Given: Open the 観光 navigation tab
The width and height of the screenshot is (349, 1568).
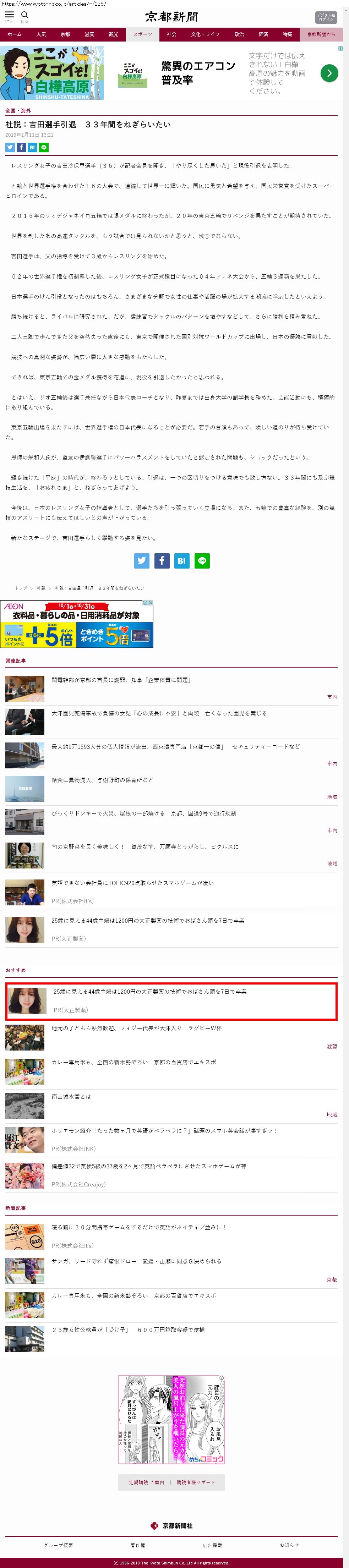Looking at the screenshot, I should point(113,34).
